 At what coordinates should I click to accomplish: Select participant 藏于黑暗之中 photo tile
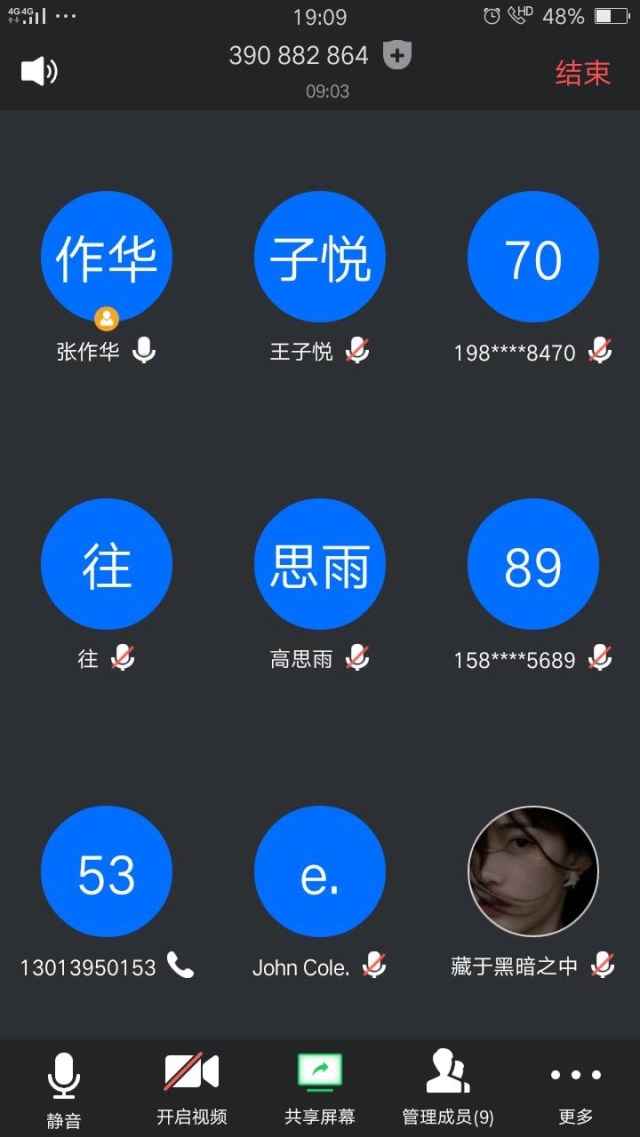tap(533, 872)
